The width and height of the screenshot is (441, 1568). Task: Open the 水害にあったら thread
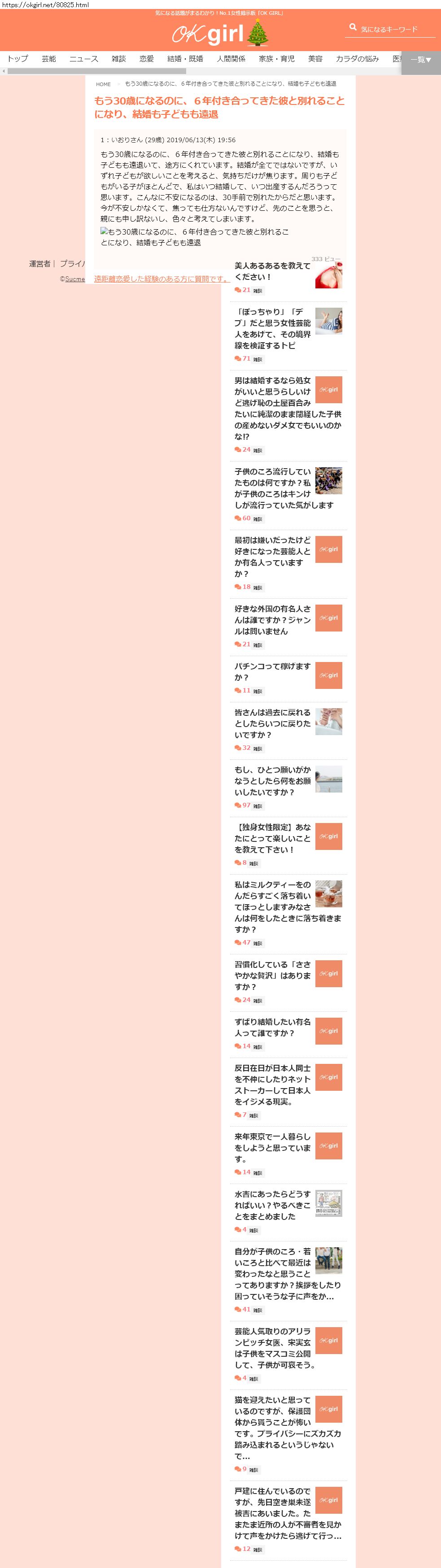tap(272, 1205)
